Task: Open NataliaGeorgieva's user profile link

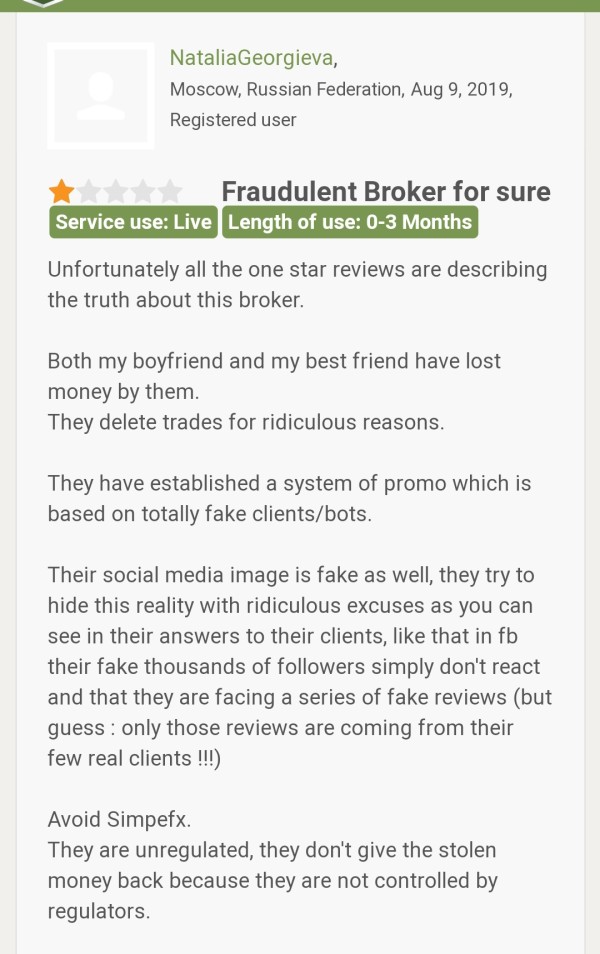Action: pos(251,58)
